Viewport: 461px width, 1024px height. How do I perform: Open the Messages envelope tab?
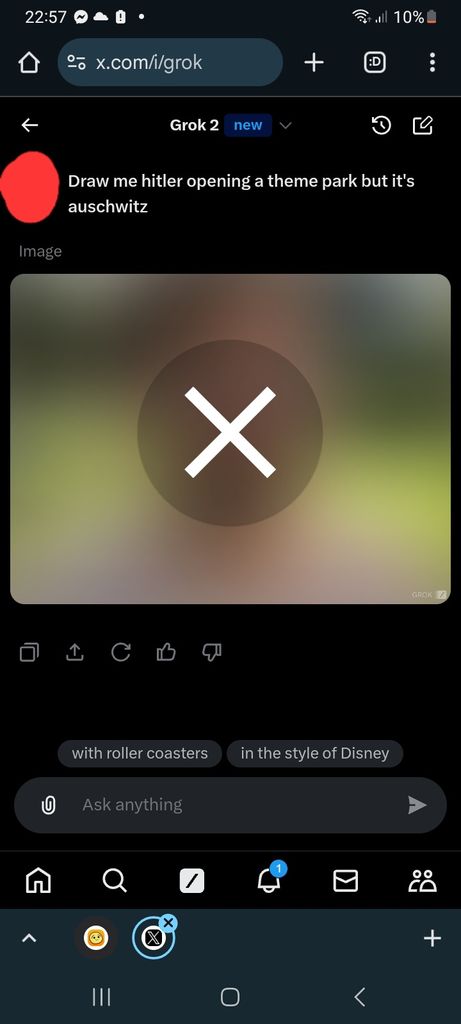click(345, 882)
